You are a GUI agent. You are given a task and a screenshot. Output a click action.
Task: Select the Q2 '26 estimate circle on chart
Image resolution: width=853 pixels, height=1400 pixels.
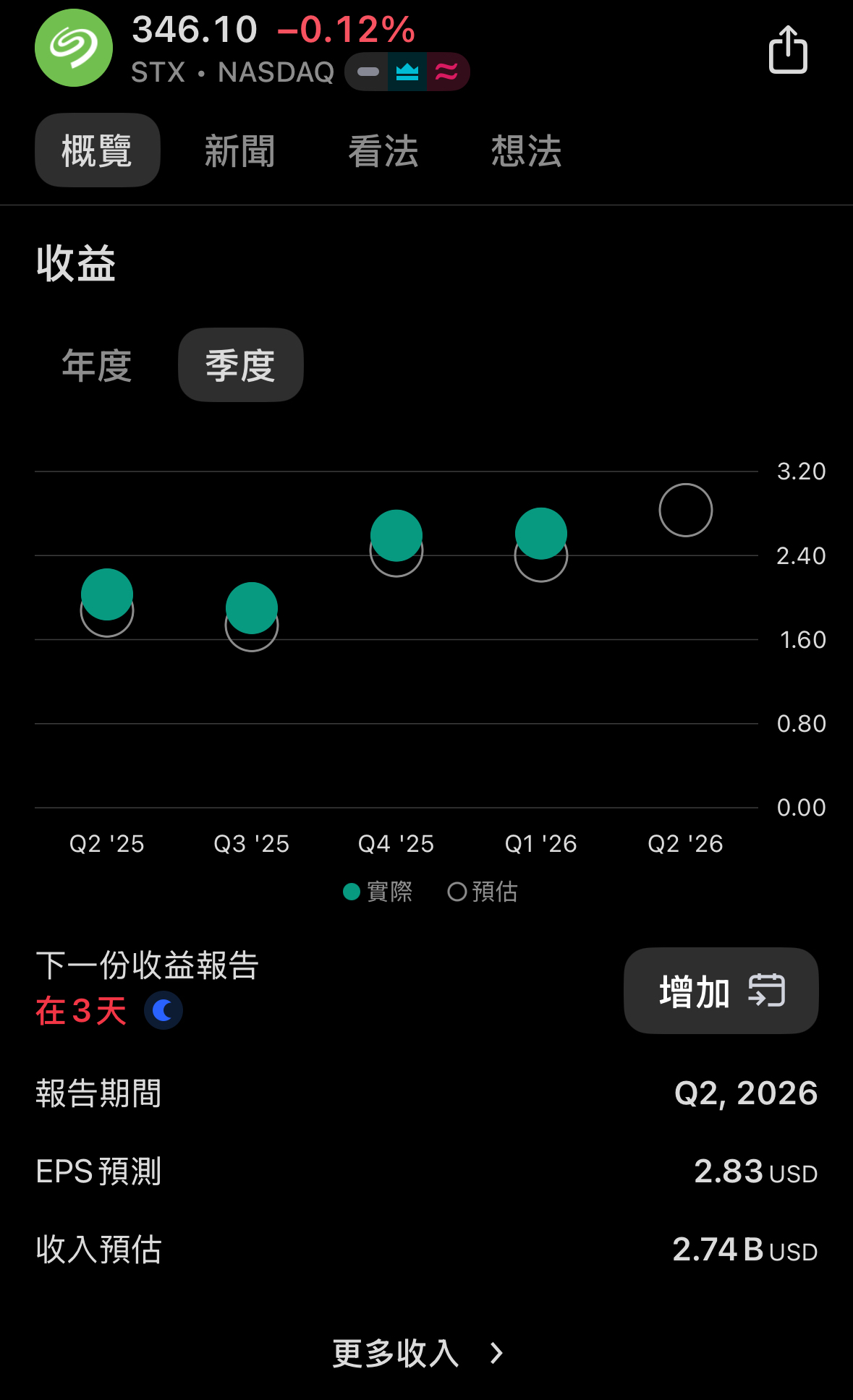[684, 509]
